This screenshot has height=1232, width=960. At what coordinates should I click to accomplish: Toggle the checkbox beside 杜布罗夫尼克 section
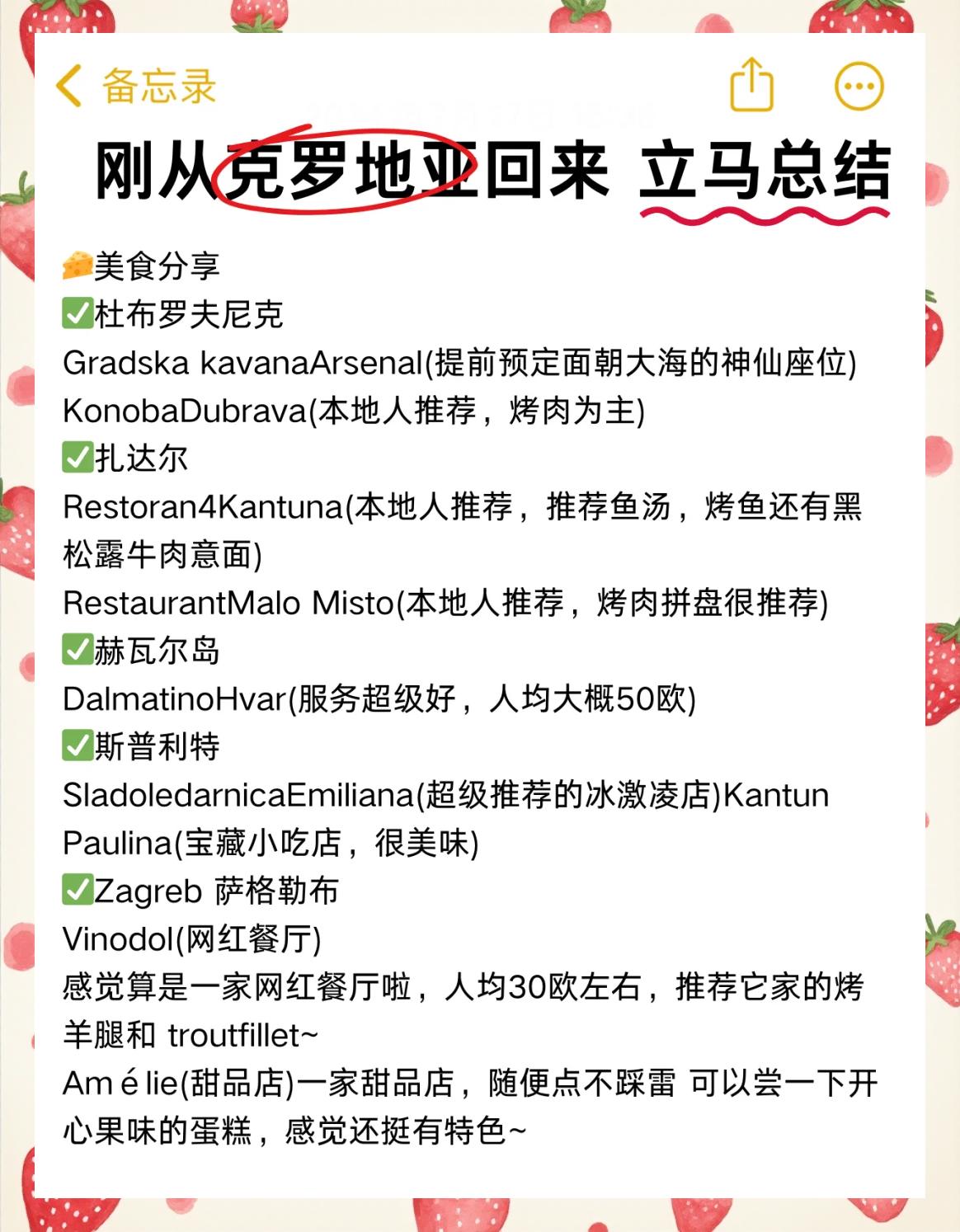(x=76, y=311)
